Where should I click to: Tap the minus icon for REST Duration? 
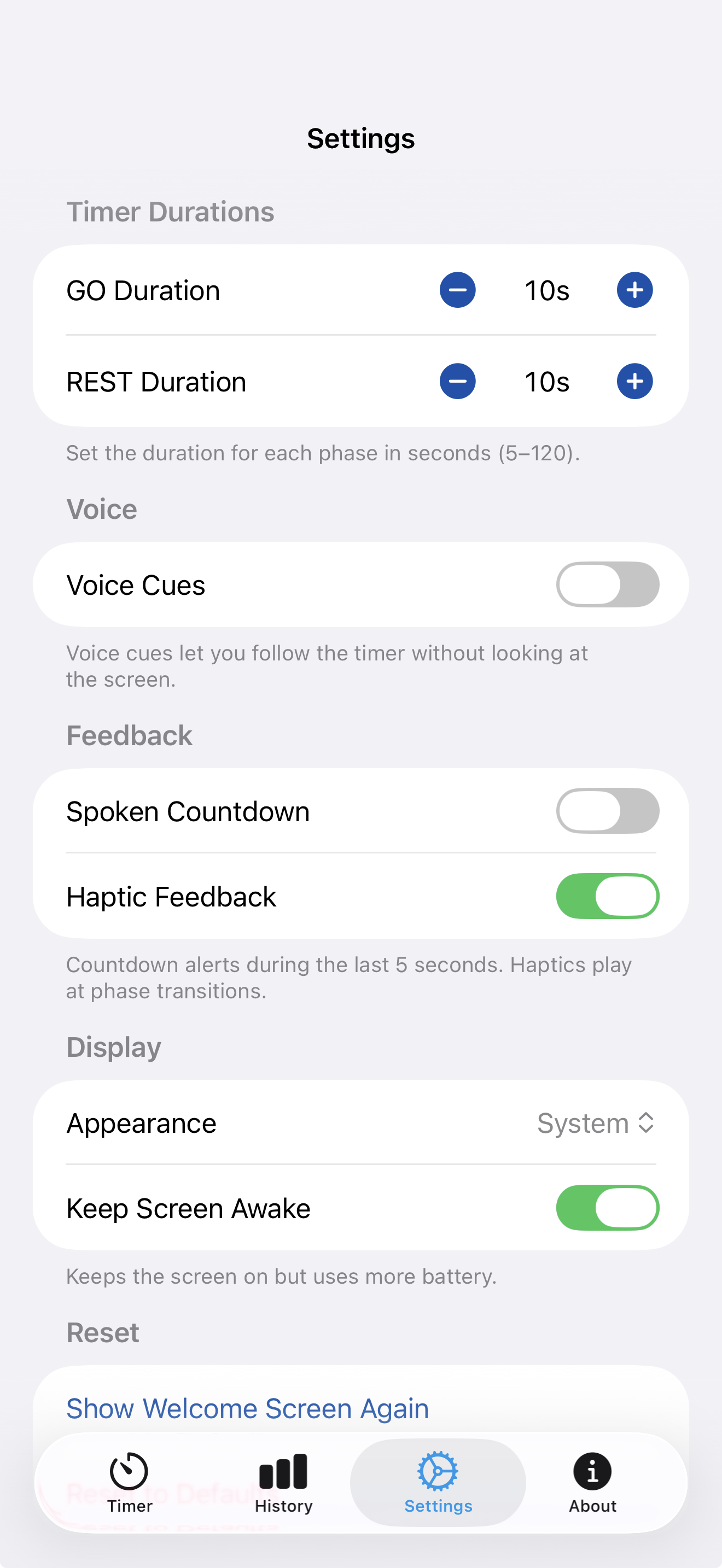(458, 381)
